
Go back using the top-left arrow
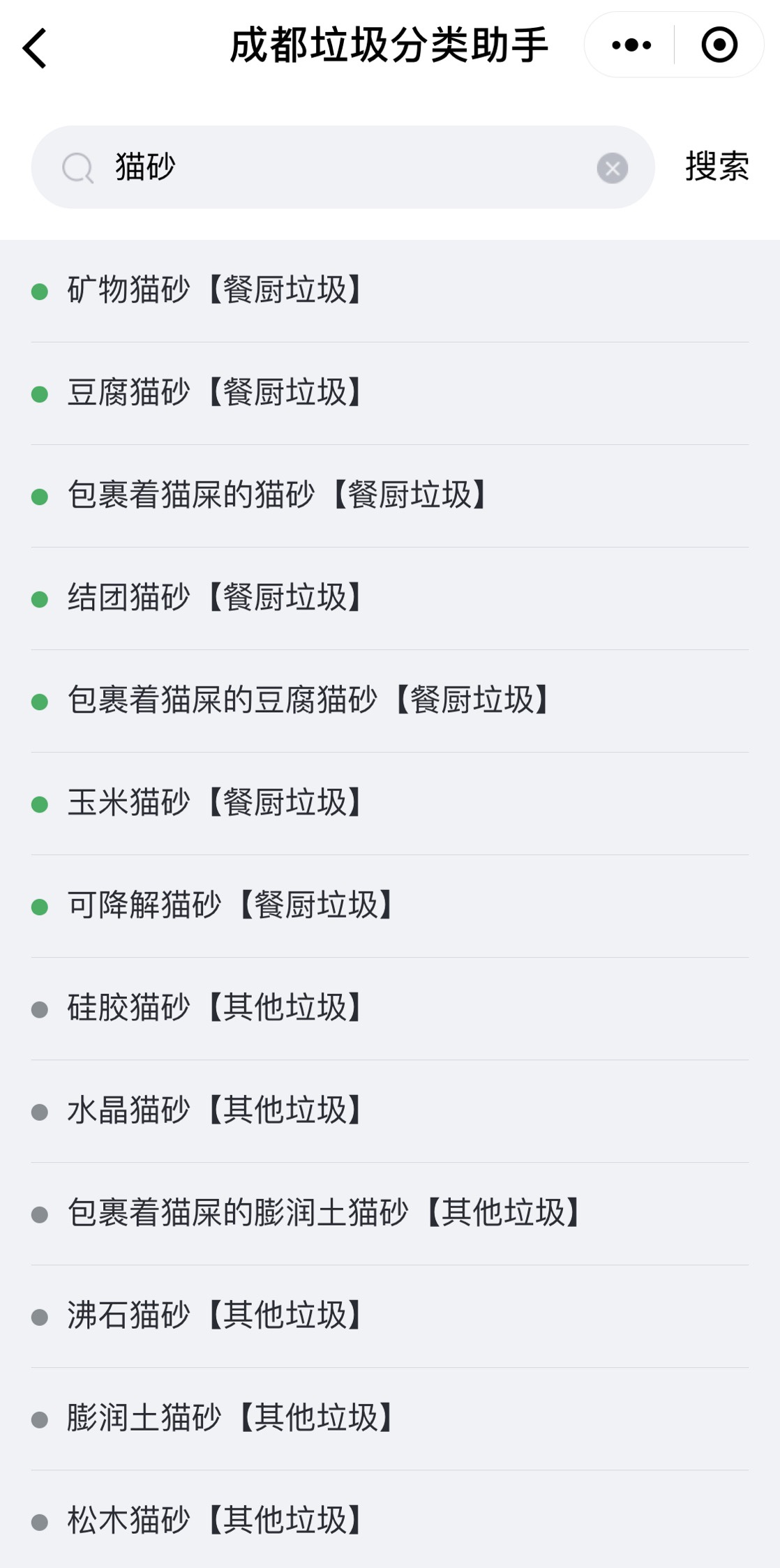(35, 47)
